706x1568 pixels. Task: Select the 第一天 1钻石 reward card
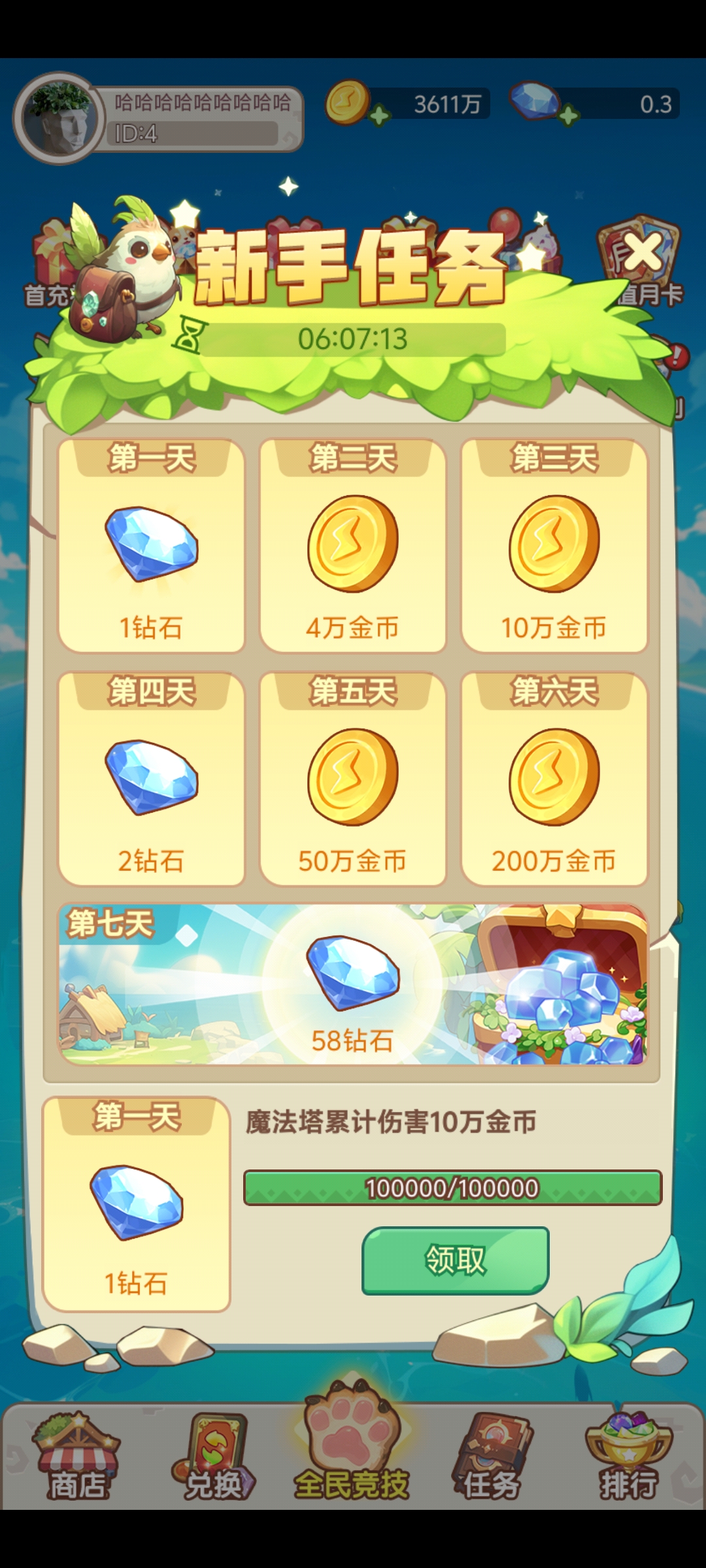coord(152,546)
